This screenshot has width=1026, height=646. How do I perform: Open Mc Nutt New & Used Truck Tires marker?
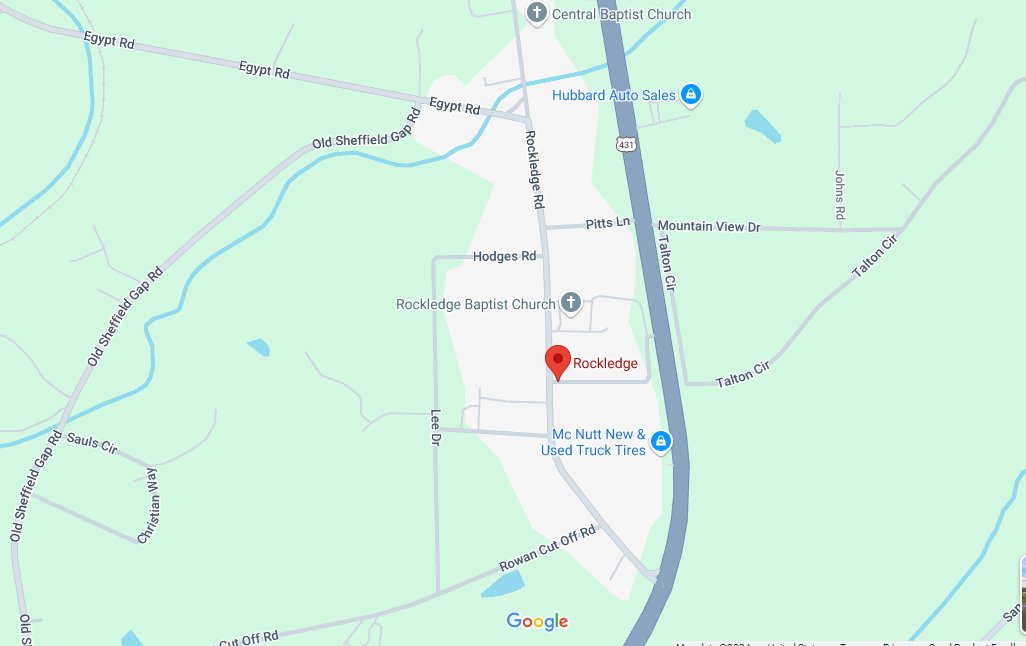pos(660,442)
